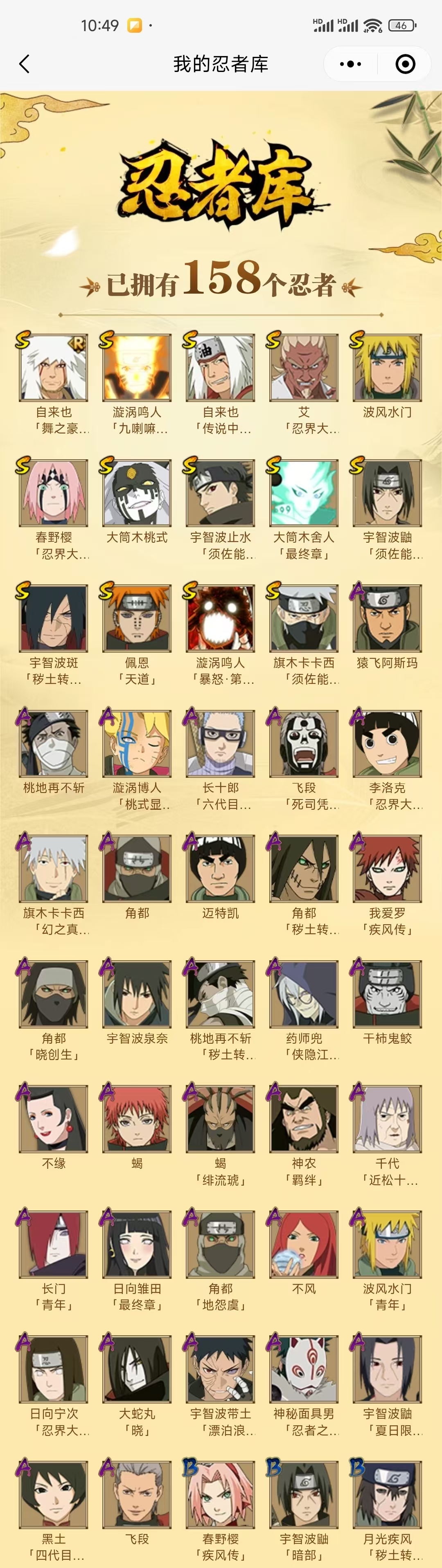Open 长门 「青年」 ninja card

(54, 1244)
